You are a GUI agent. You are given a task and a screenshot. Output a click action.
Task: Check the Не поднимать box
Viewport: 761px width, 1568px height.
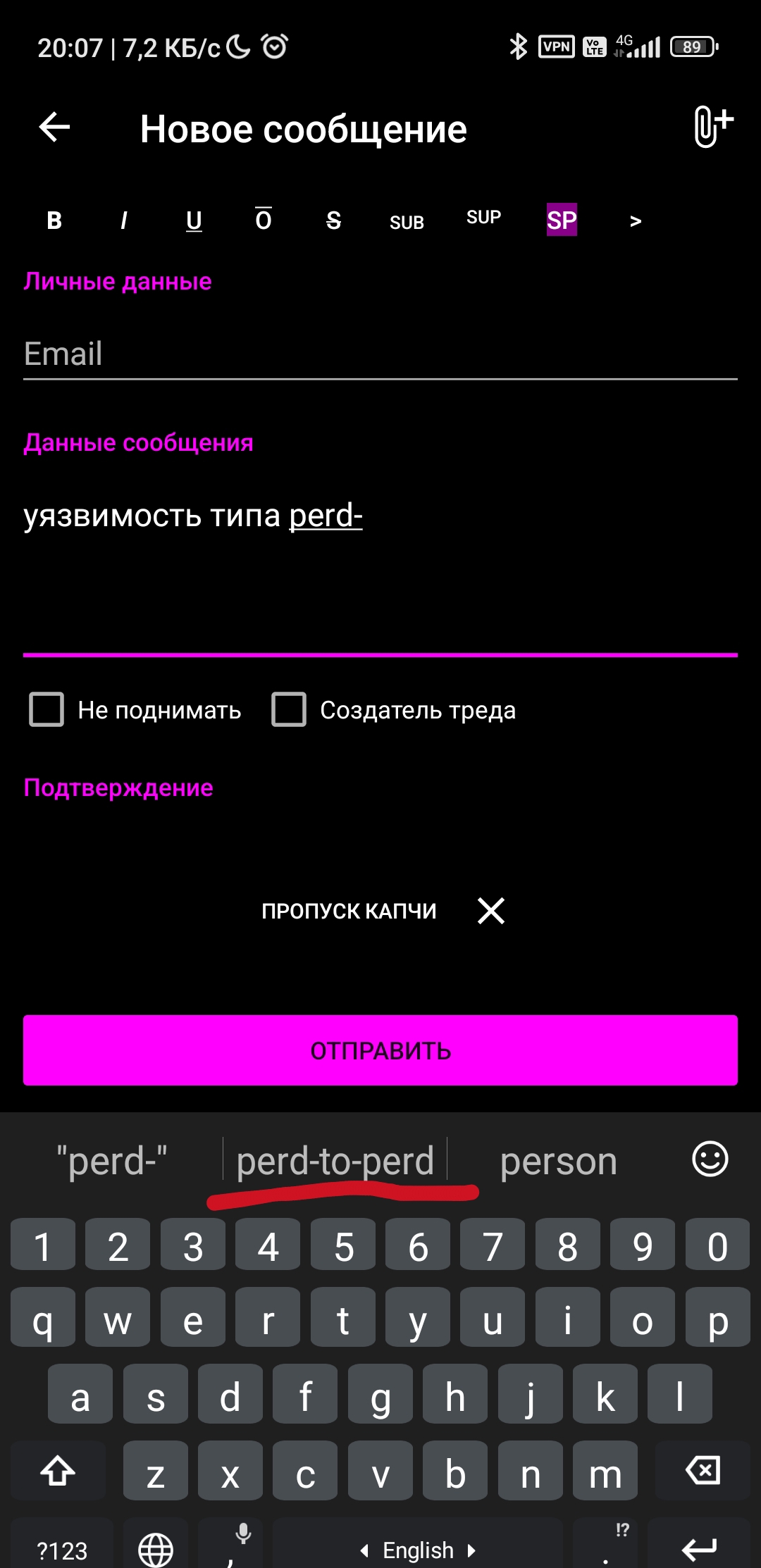(x=47, y=709)
